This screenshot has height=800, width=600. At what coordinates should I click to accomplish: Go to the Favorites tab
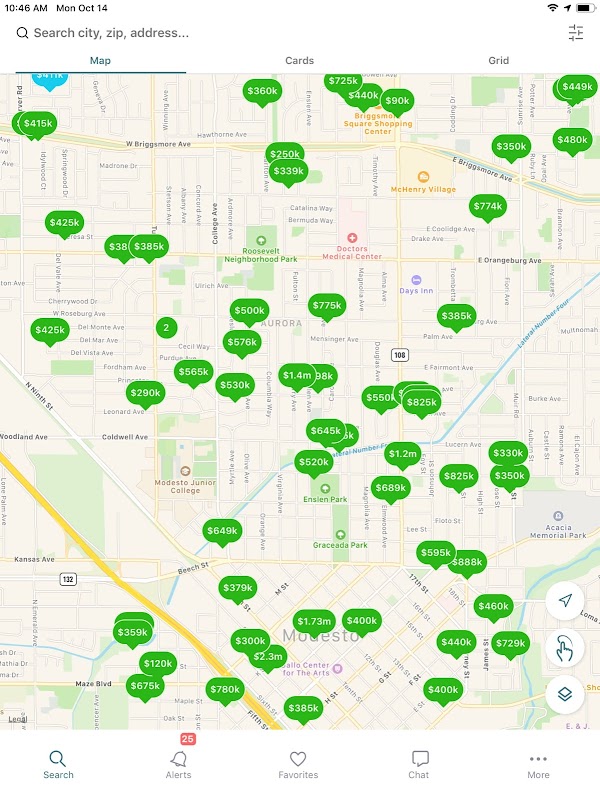[298, 765]
